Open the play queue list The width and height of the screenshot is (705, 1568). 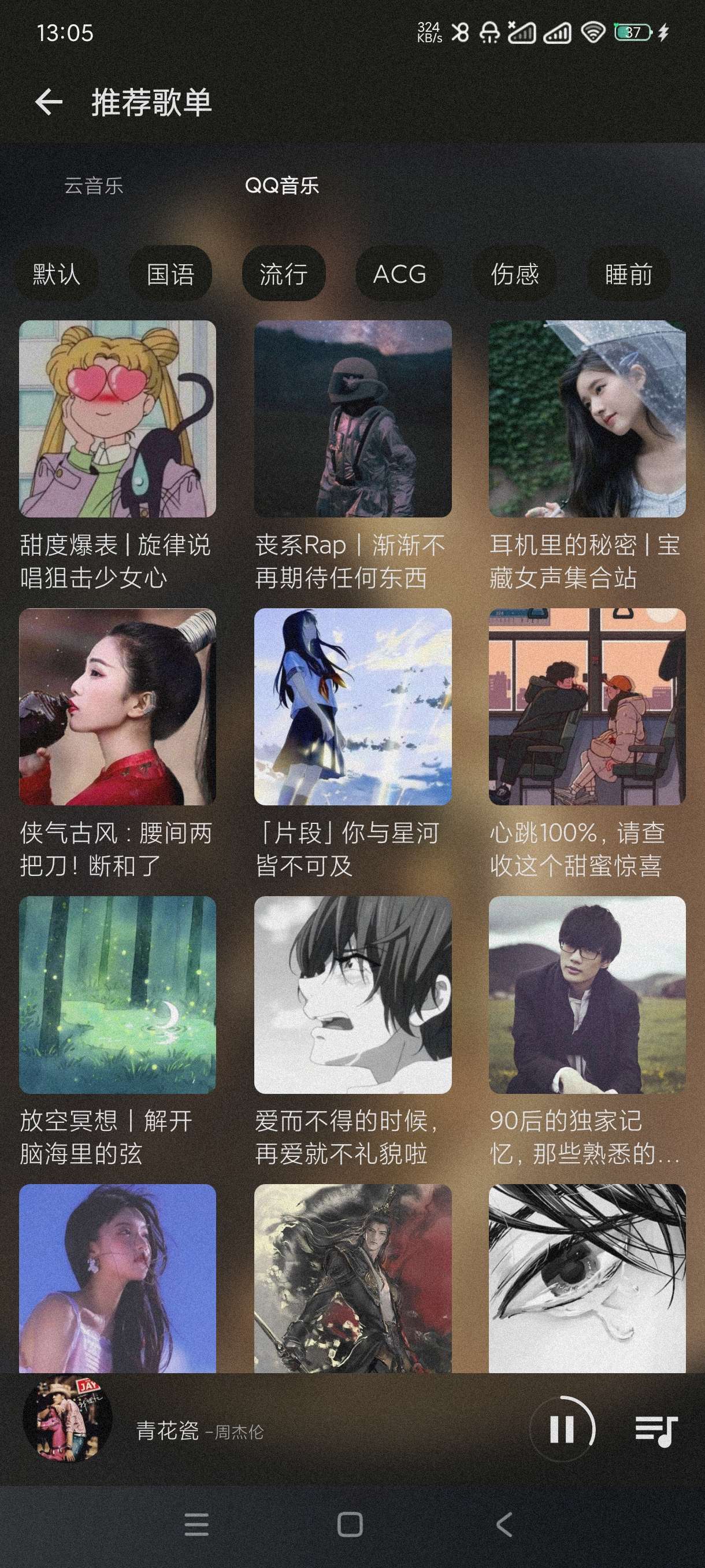tap(656, 1430)
